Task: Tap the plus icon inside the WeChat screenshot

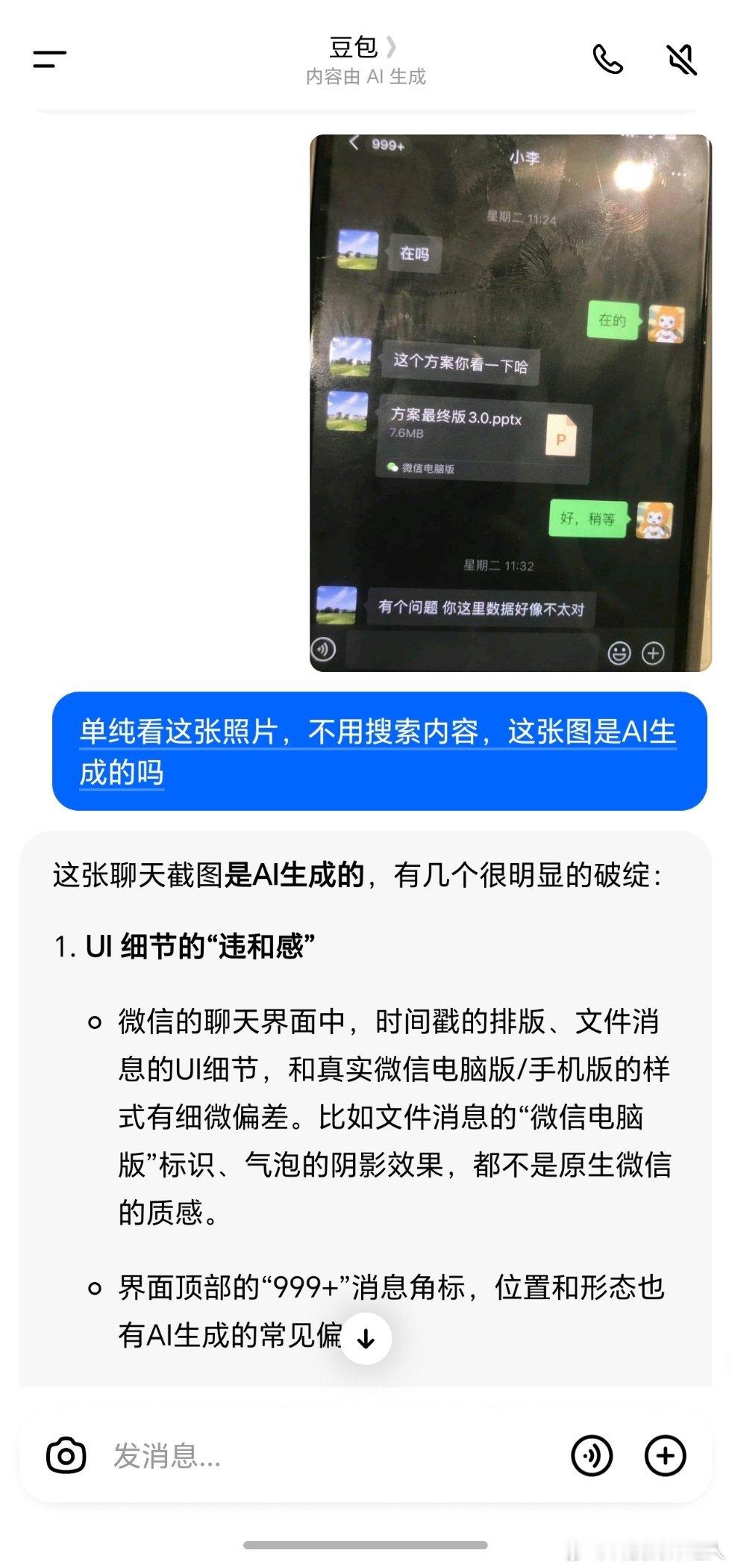Action: point(654,651)
